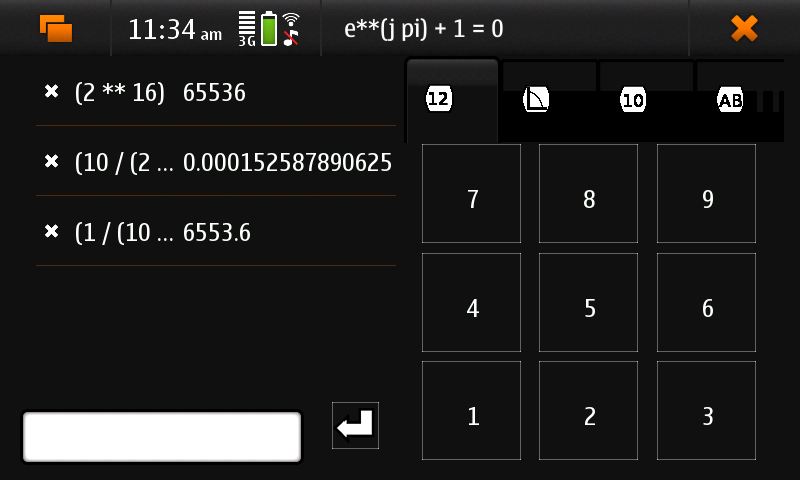
Task: Remove the 6553.6 result entry
Action: click(x=52, y=232)
